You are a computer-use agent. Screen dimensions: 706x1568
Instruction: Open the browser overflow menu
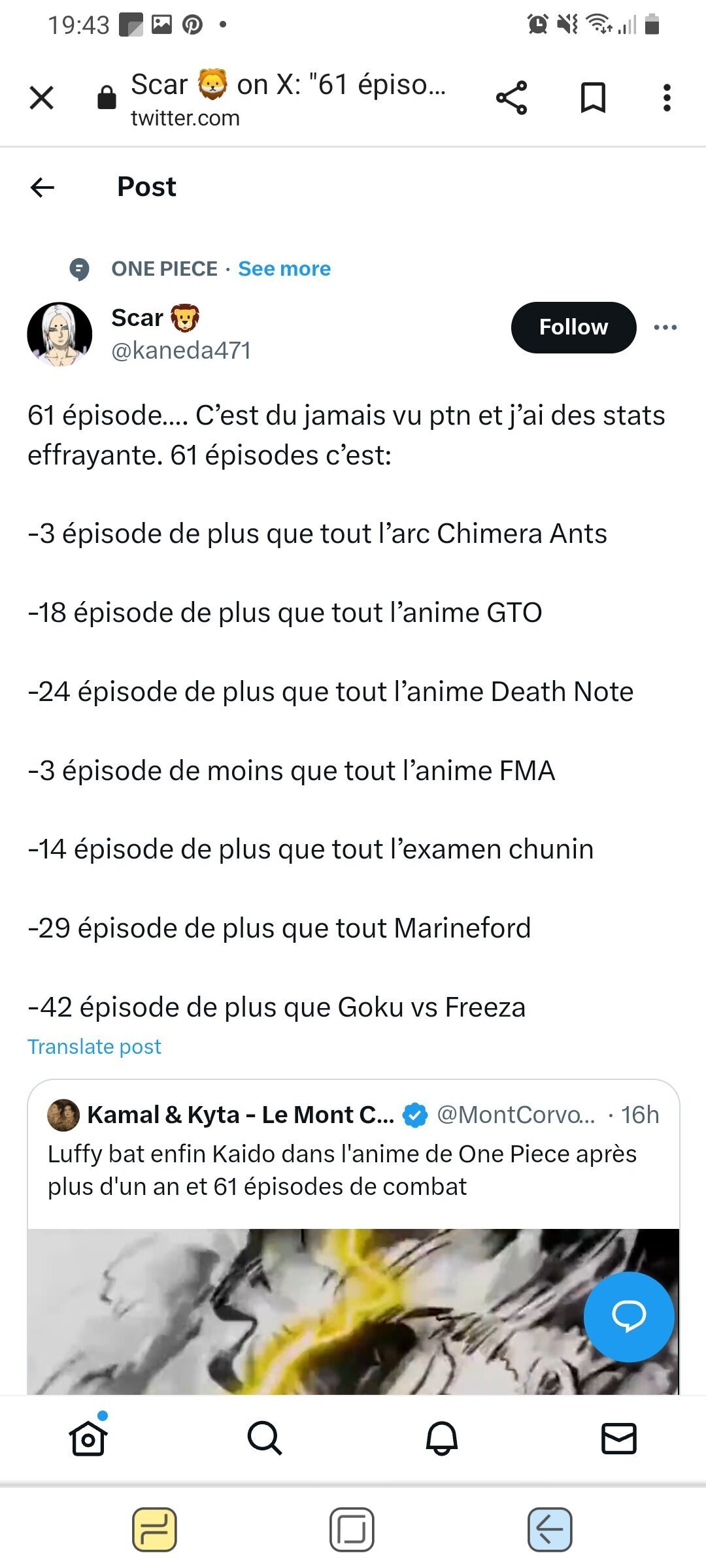[x=666, y=98]
